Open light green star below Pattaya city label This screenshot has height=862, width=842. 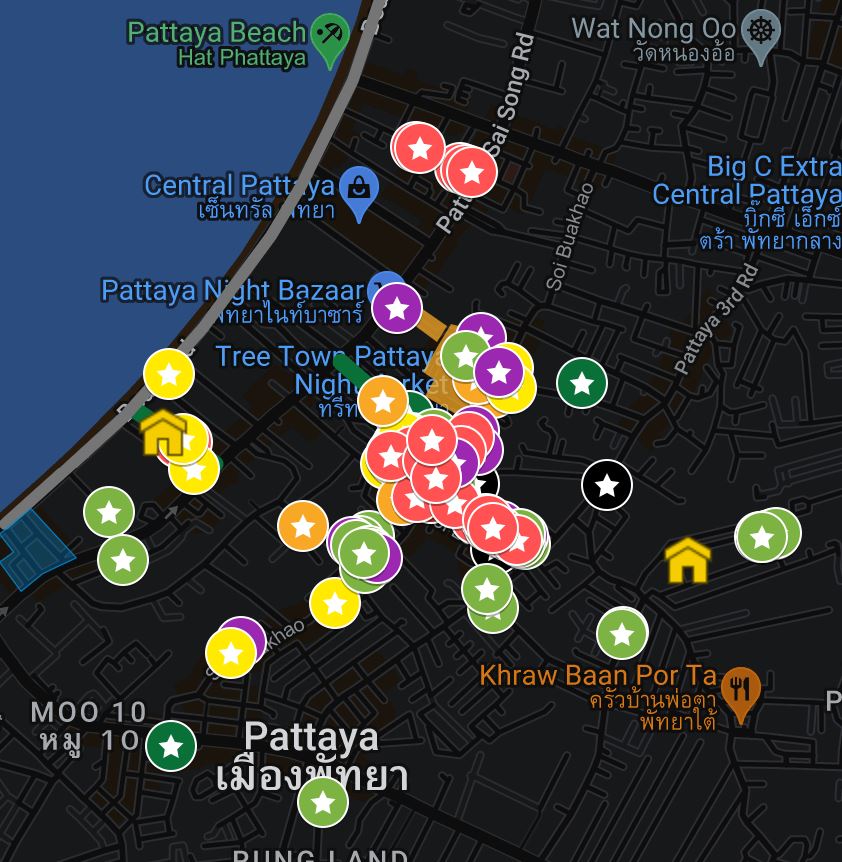pyautogui.click(x=323, y=802)
